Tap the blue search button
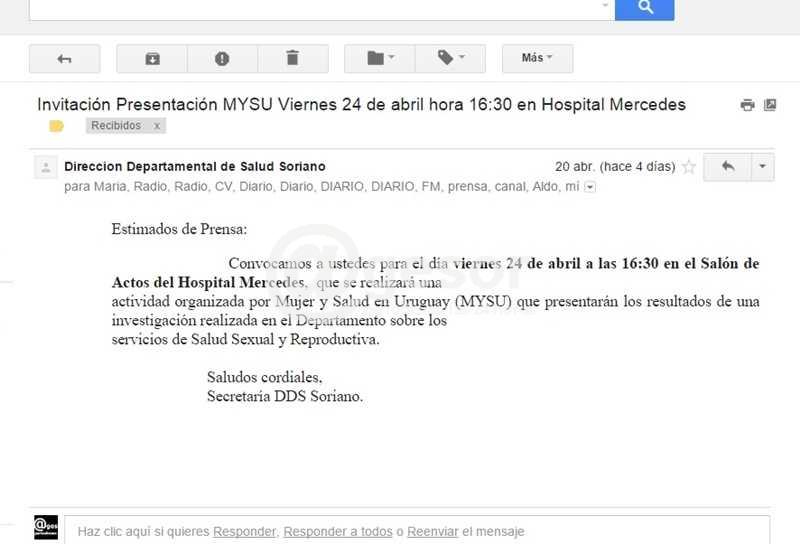 click(644, 8)
